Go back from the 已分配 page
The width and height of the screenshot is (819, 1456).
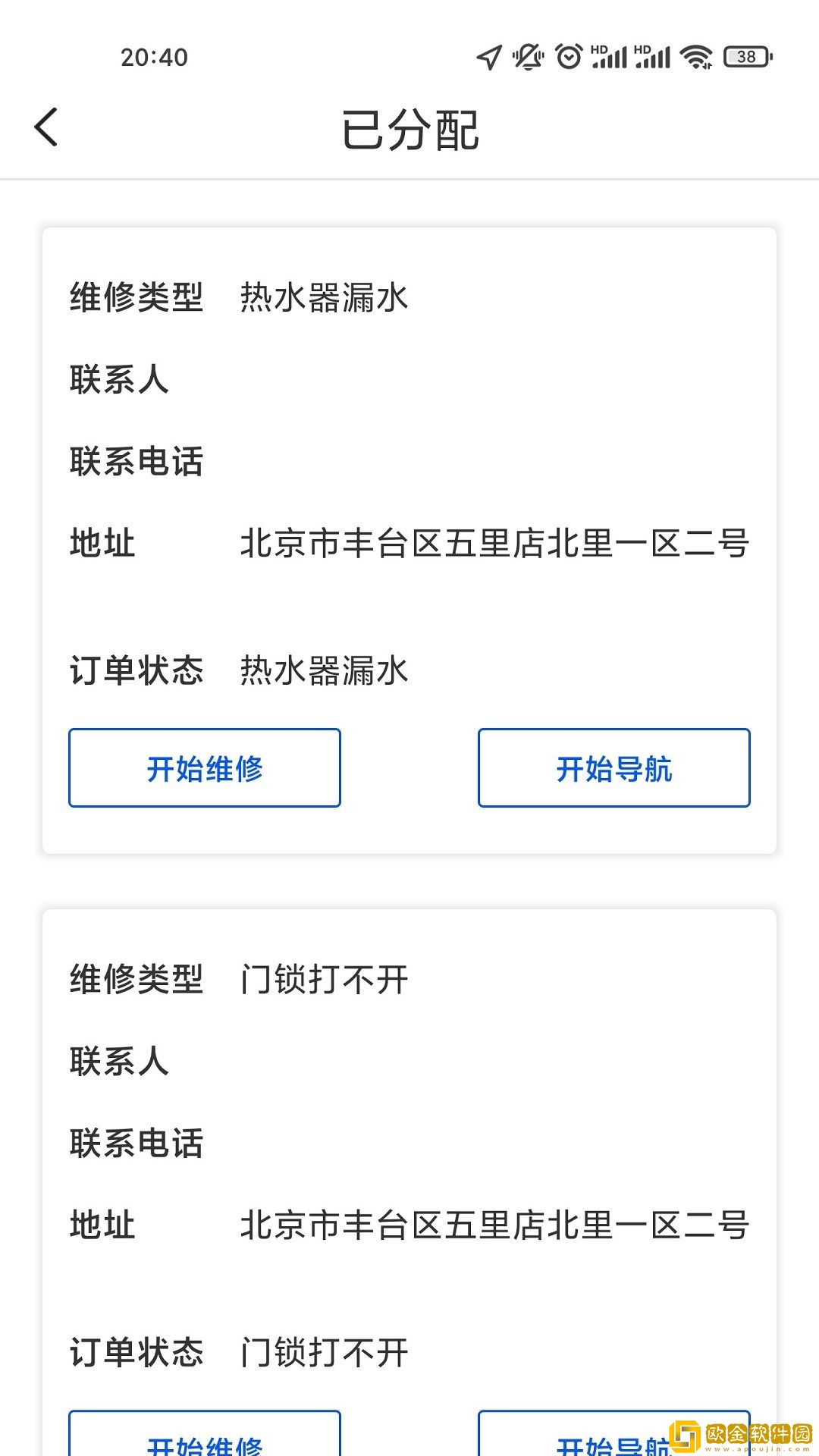click(46, 127)
